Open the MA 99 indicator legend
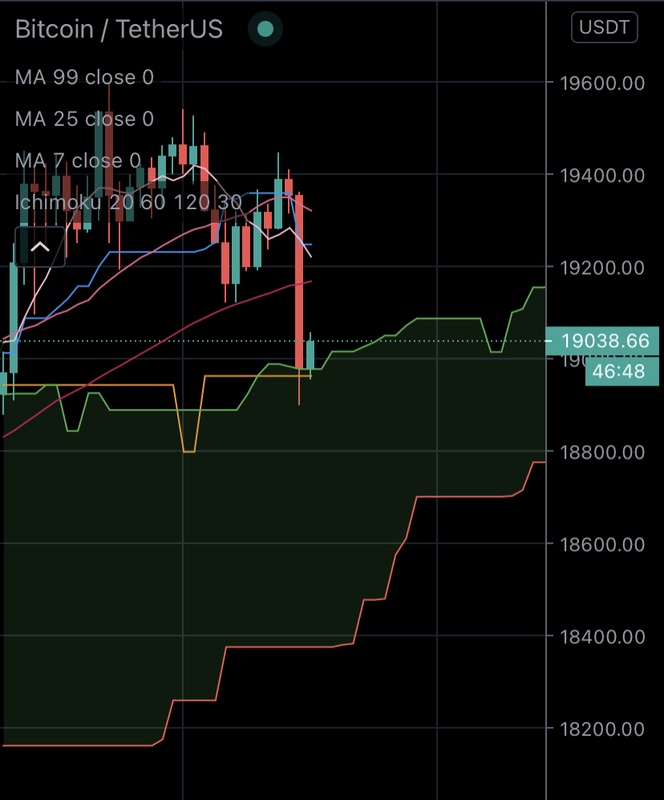Viewport: 664px width, 800px height. [x=84, y=78]
